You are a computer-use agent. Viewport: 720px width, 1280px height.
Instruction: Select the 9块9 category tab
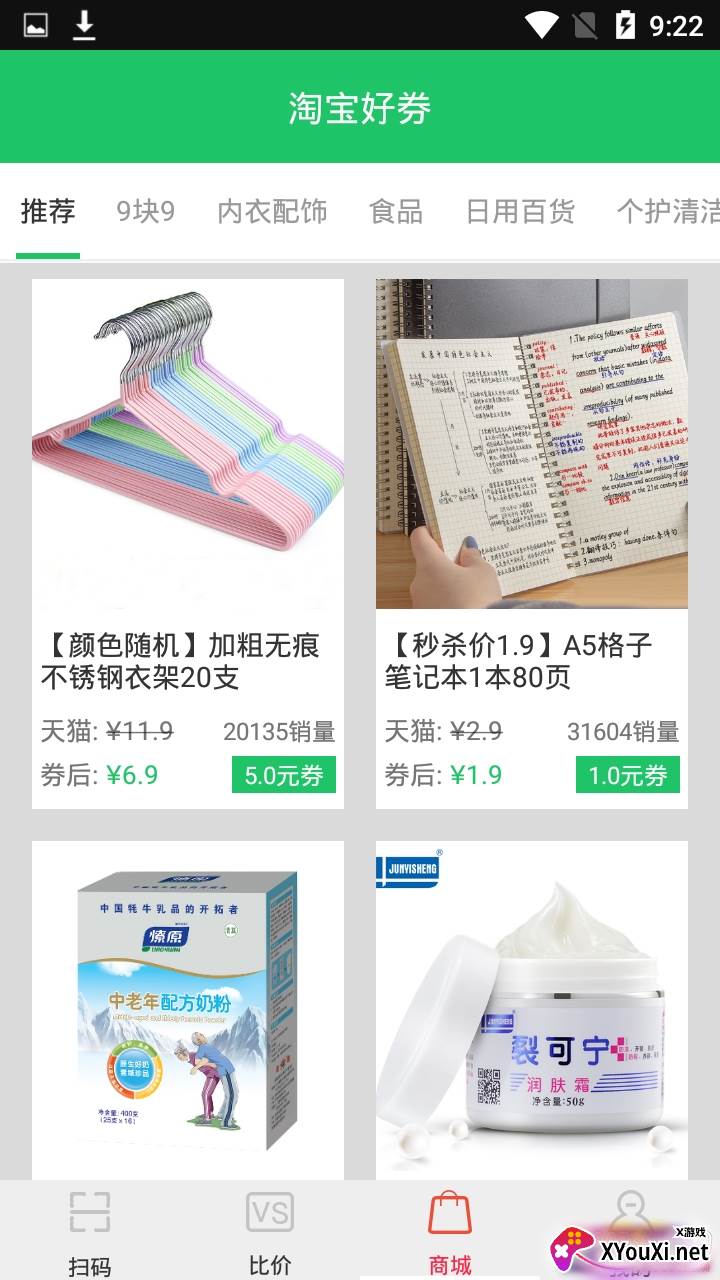point(146,212)
